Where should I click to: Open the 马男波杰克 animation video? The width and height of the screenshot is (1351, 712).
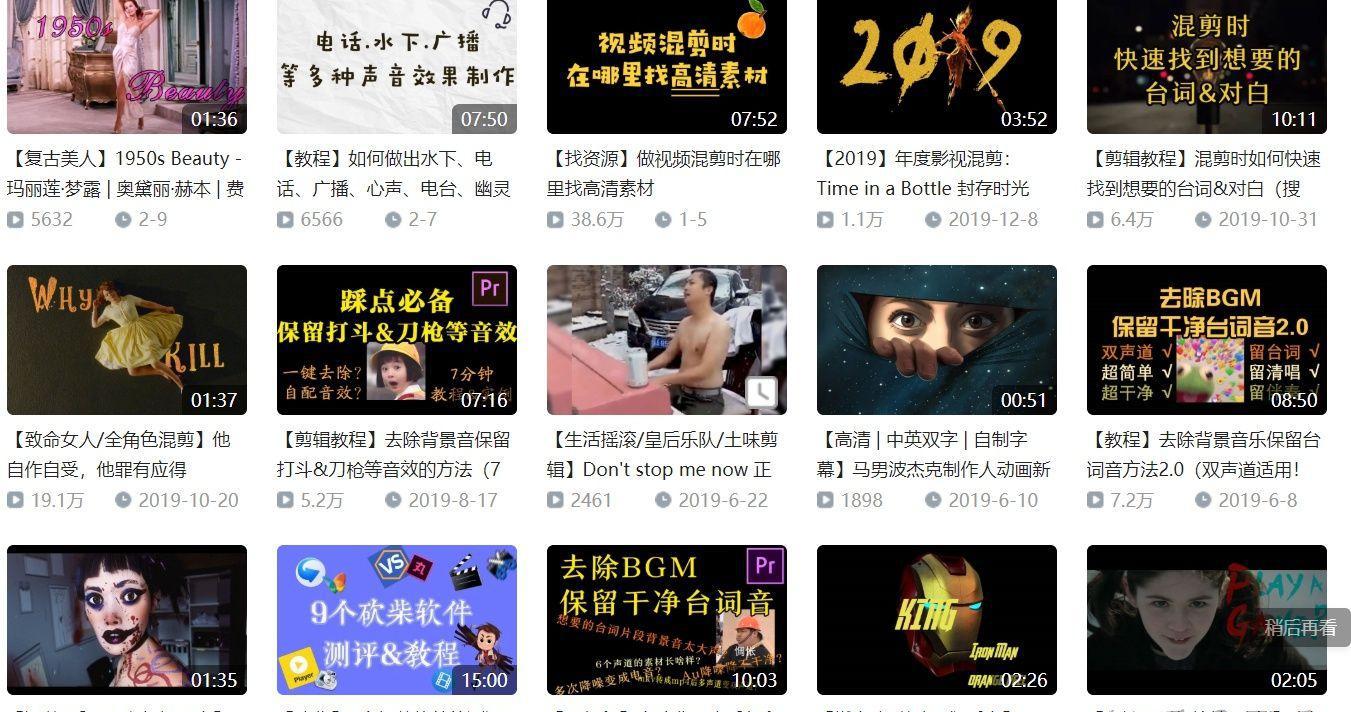point(936,340)
